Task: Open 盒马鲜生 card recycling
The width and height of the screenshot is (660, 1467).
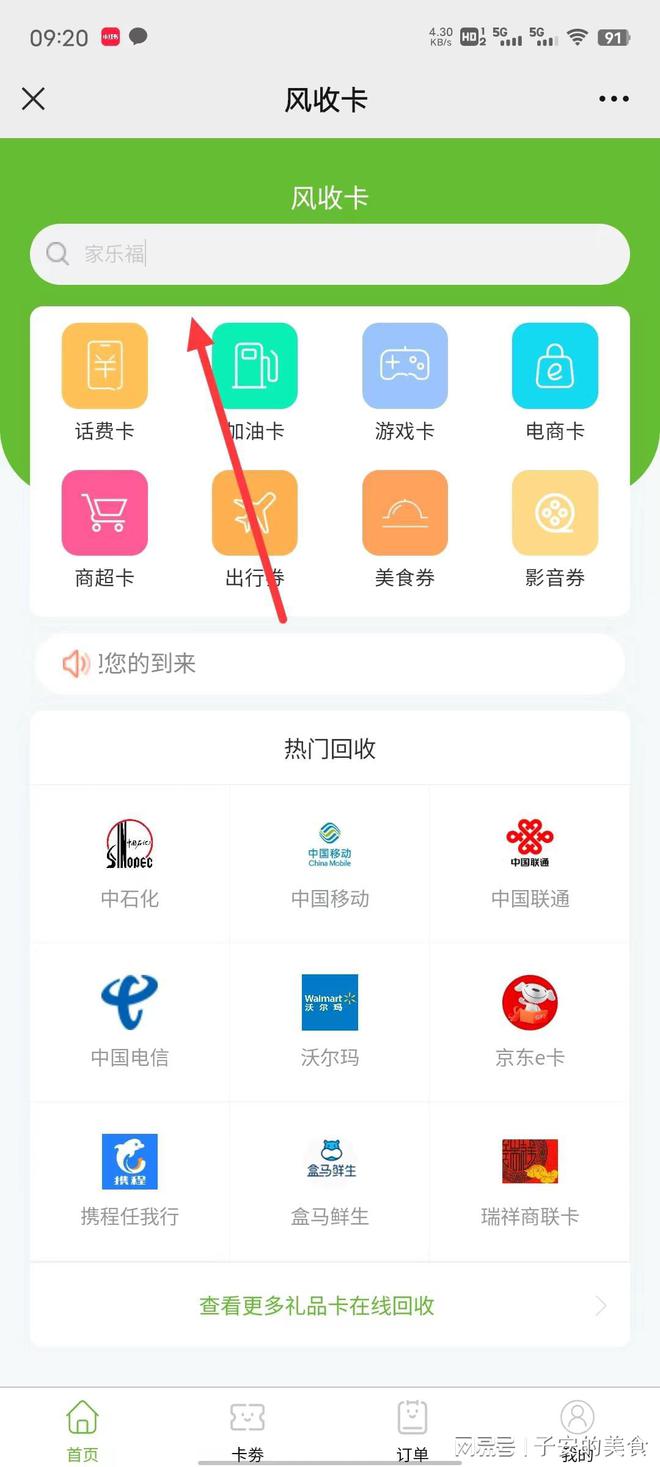Action: [x=330, y=1181]
